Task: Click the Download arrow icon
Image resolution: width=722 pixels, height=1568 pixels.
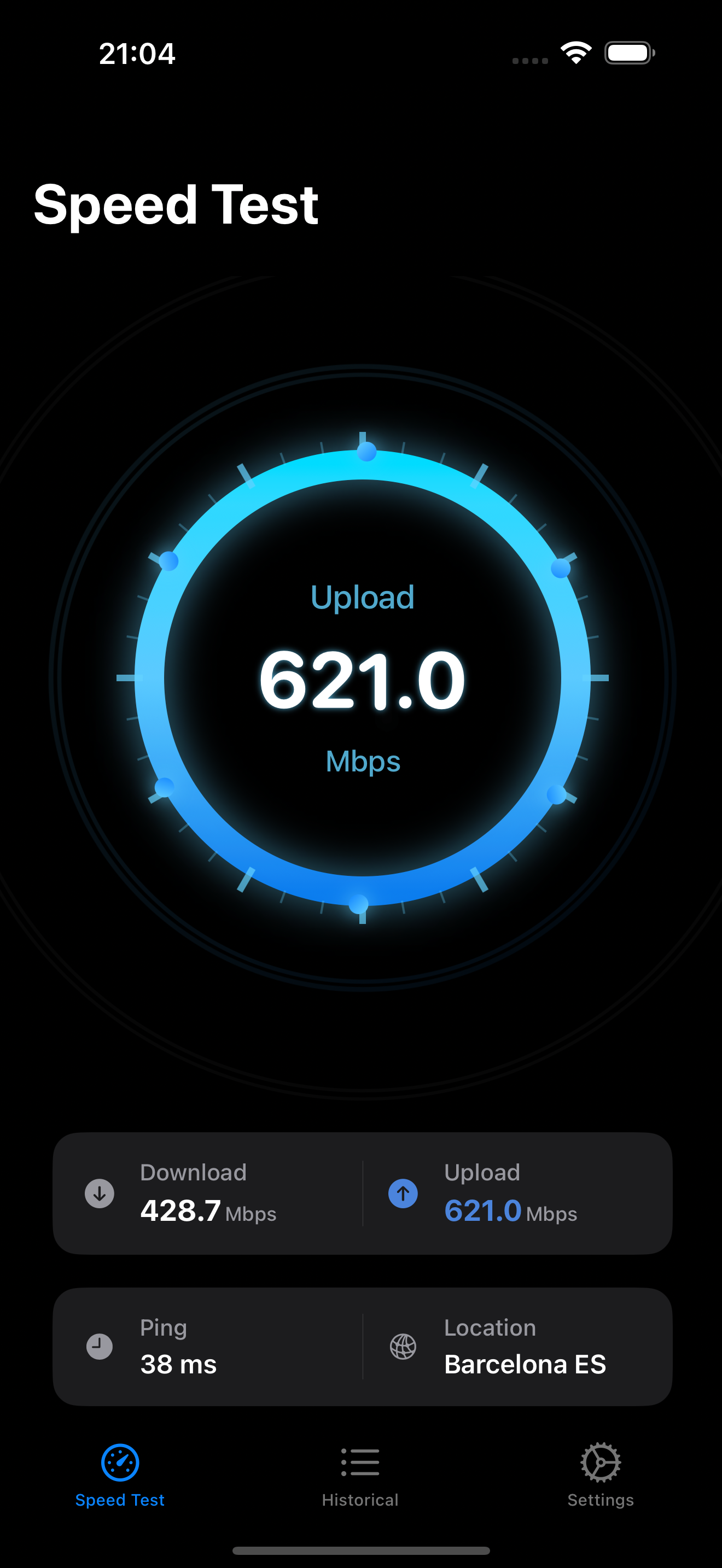Action: click(99, 1193)
